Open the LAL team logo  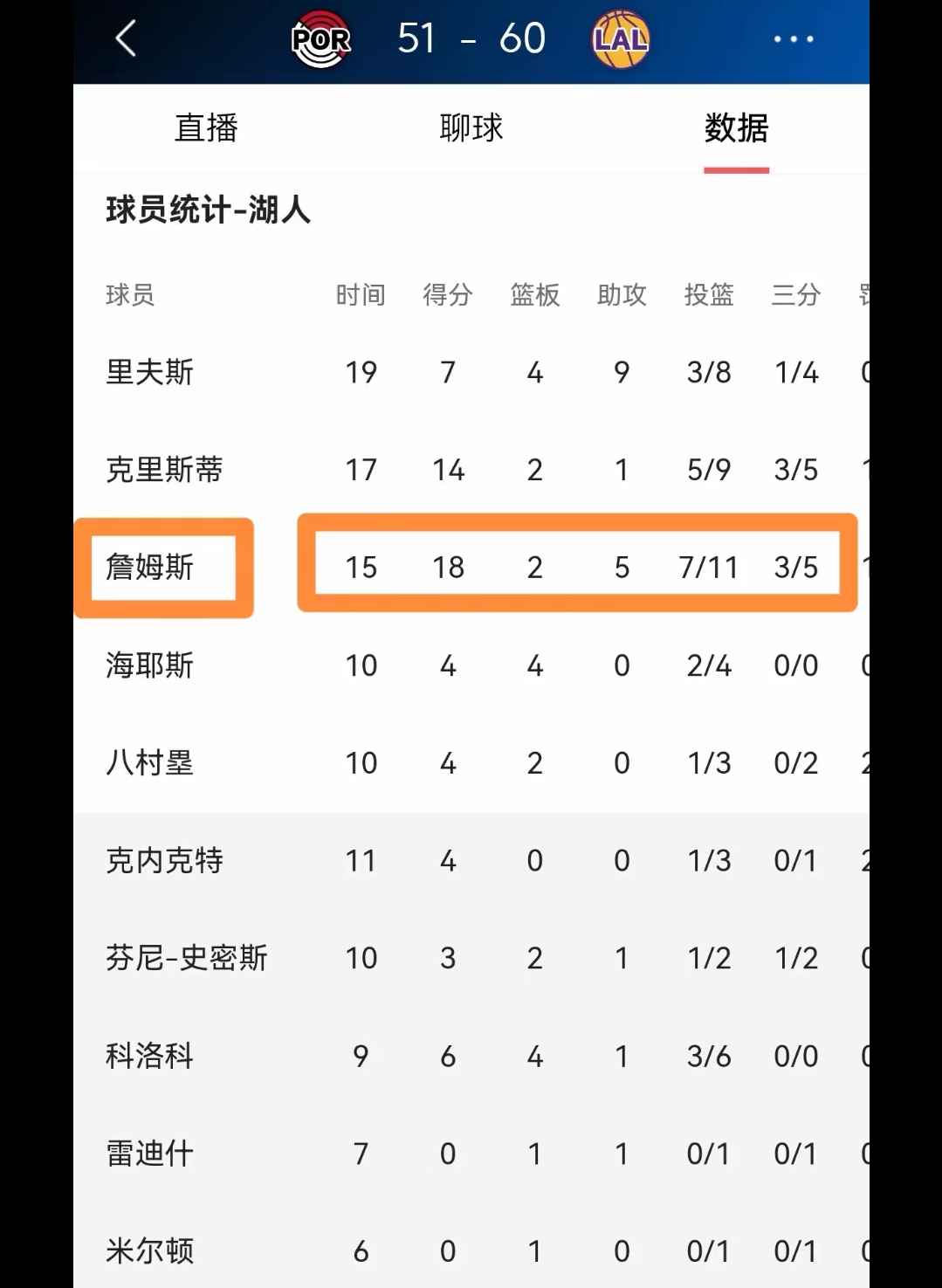620,38
